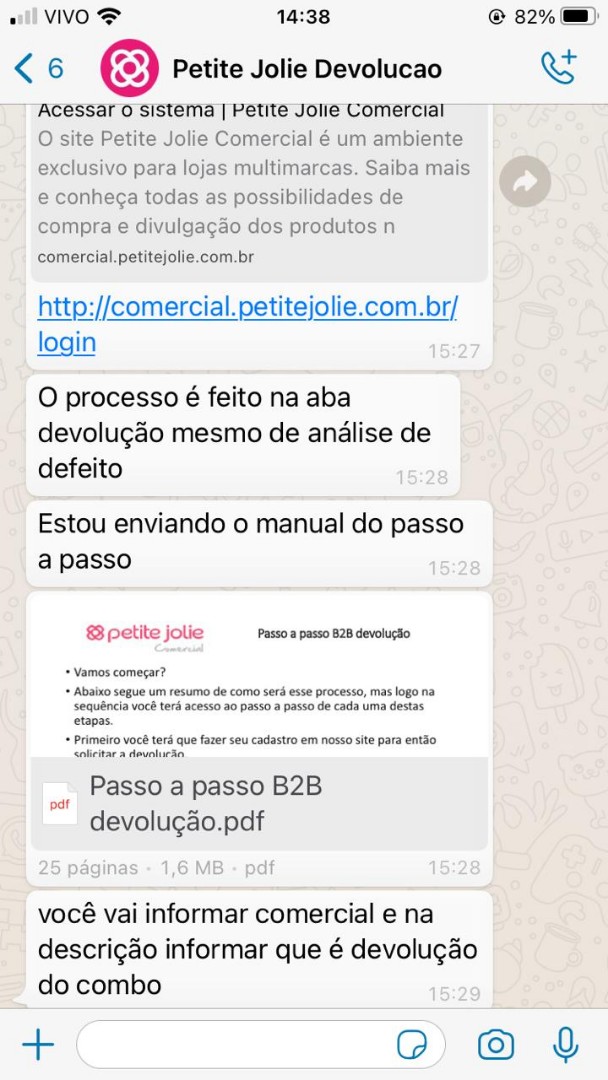Open the comercial.petitejolie.com.br/login link

pyautogui.click(x=246, y=324)
